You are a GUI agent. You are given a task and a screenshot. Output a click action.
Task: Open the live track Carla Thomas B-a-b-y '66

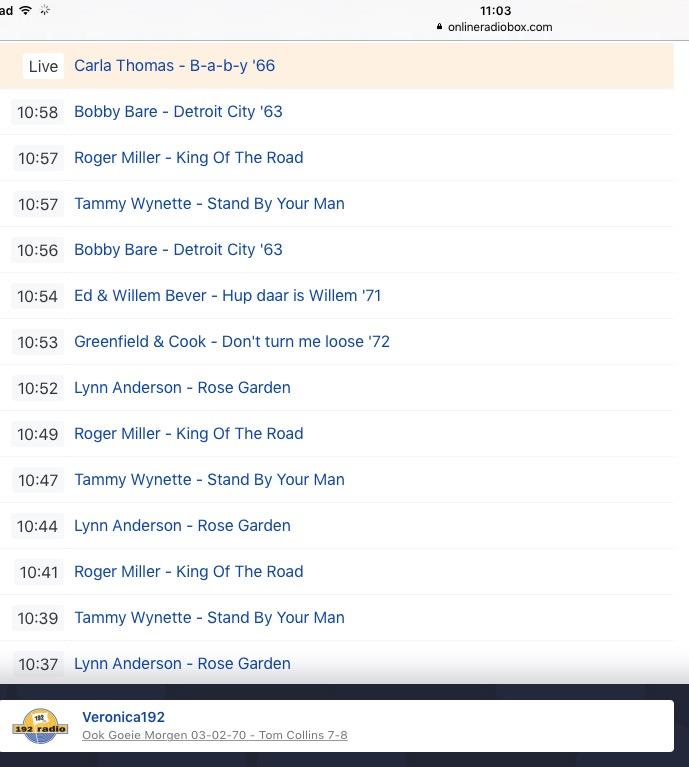tap(174, 66)
